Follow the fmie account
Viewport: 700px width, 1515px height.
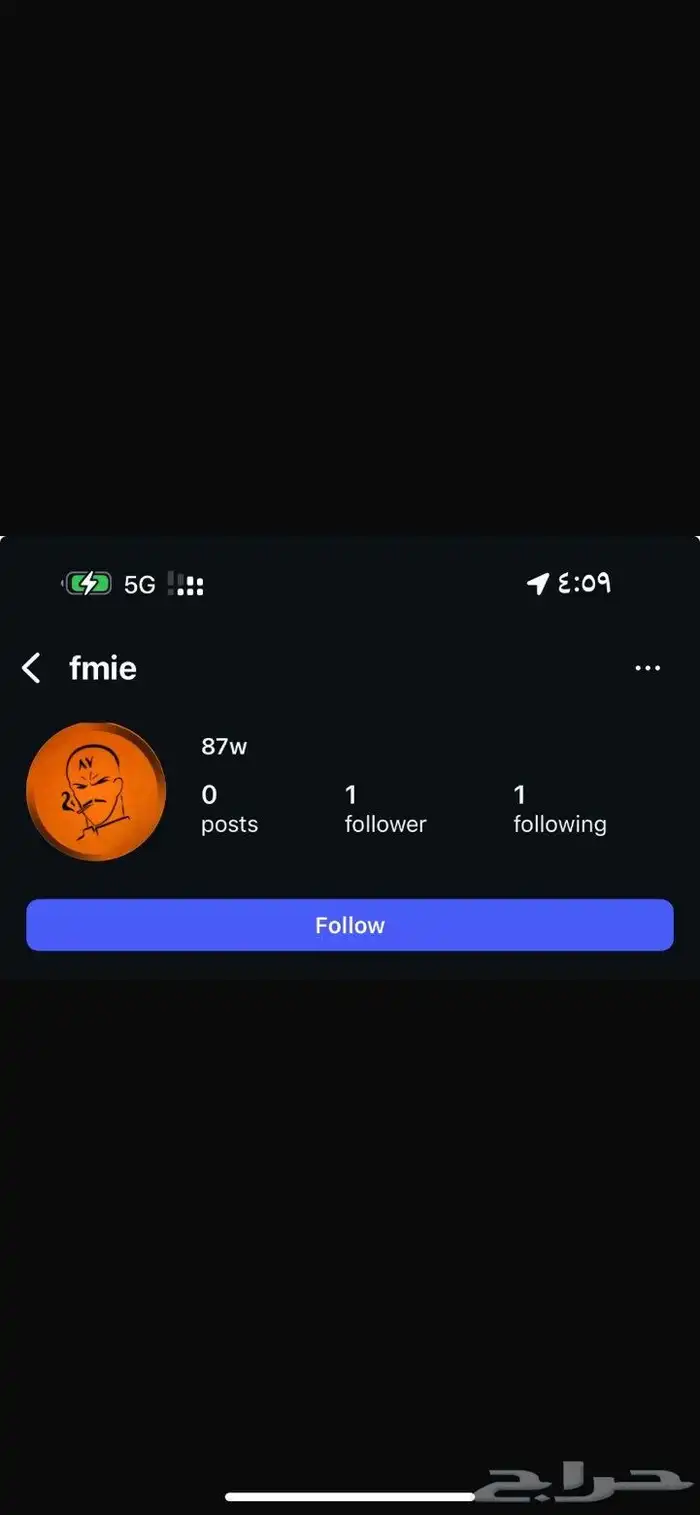click(350, 925)
